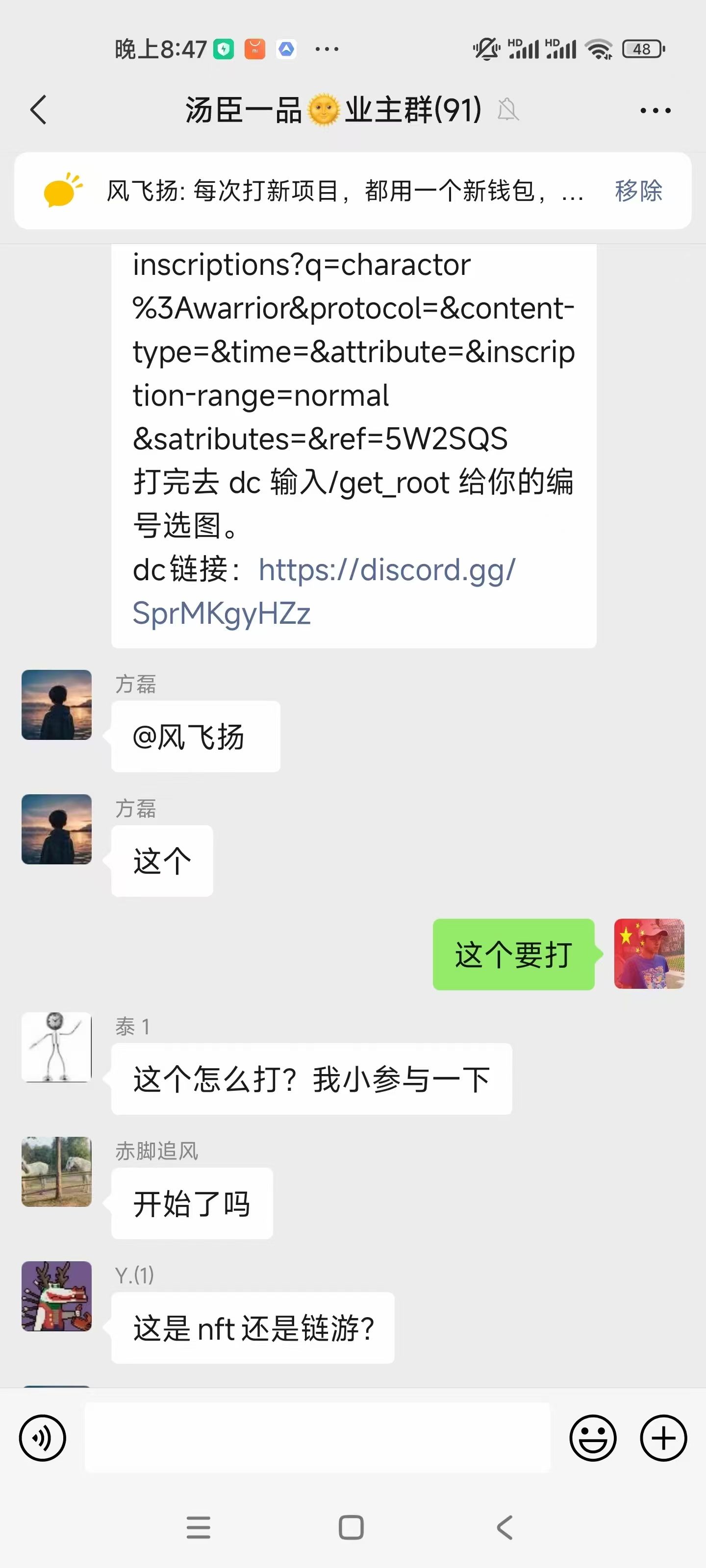View 泰 1's profile avatar
The height and width of the screenshot is (1568, 706).
pos(57,1046)
